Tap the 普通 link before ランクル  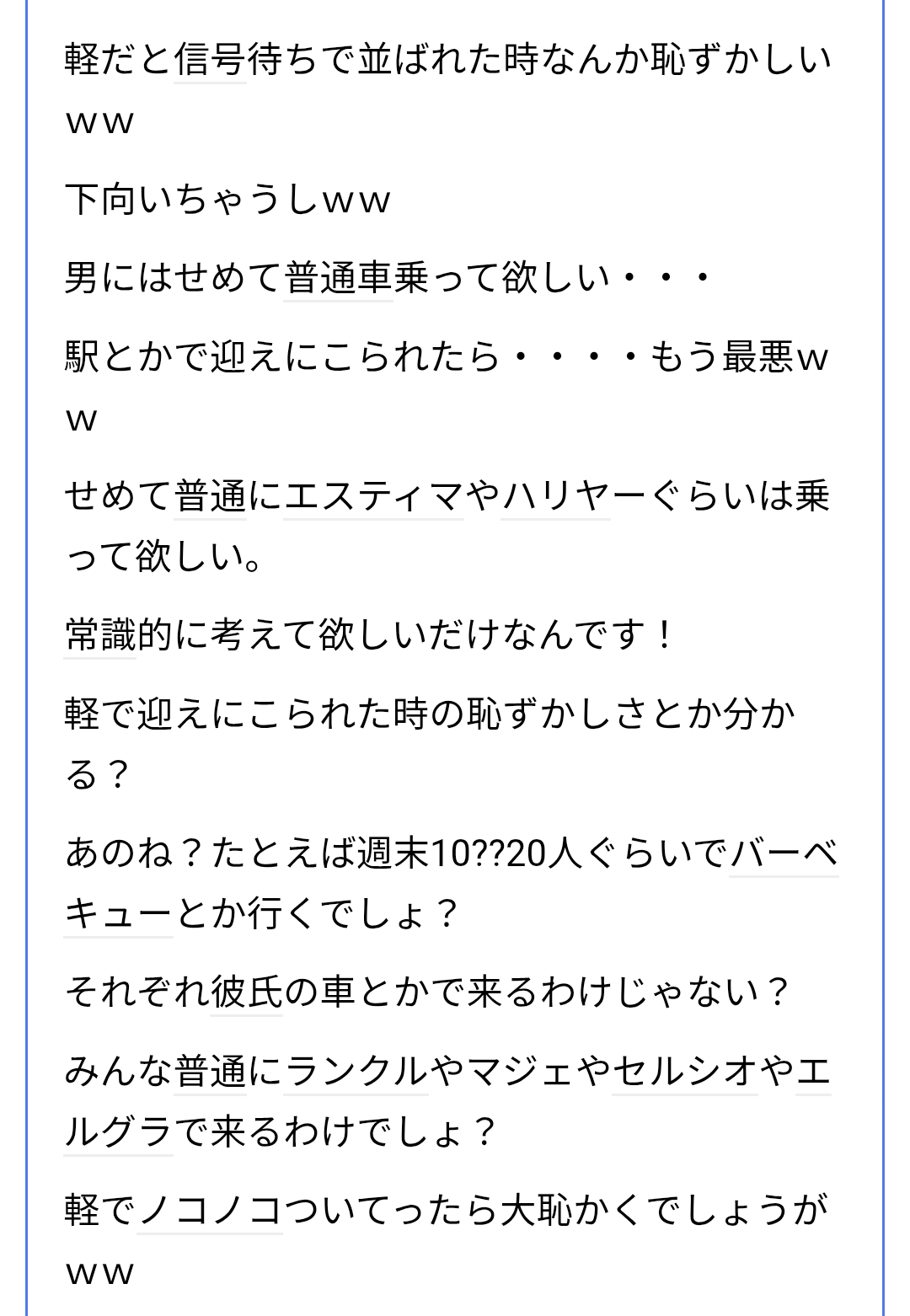[210, 1072]
